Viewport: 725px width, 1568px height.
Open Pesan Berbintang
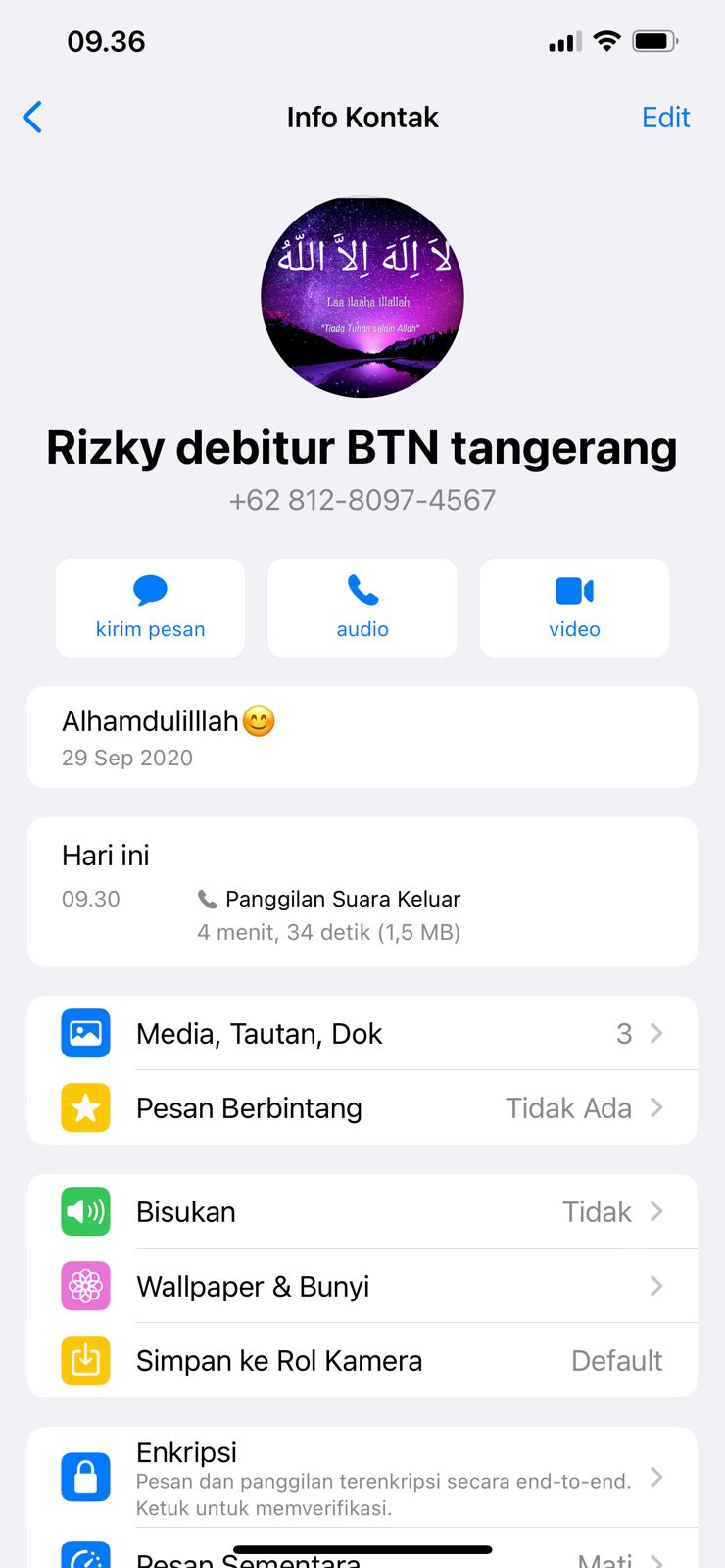pos(362,1108)
